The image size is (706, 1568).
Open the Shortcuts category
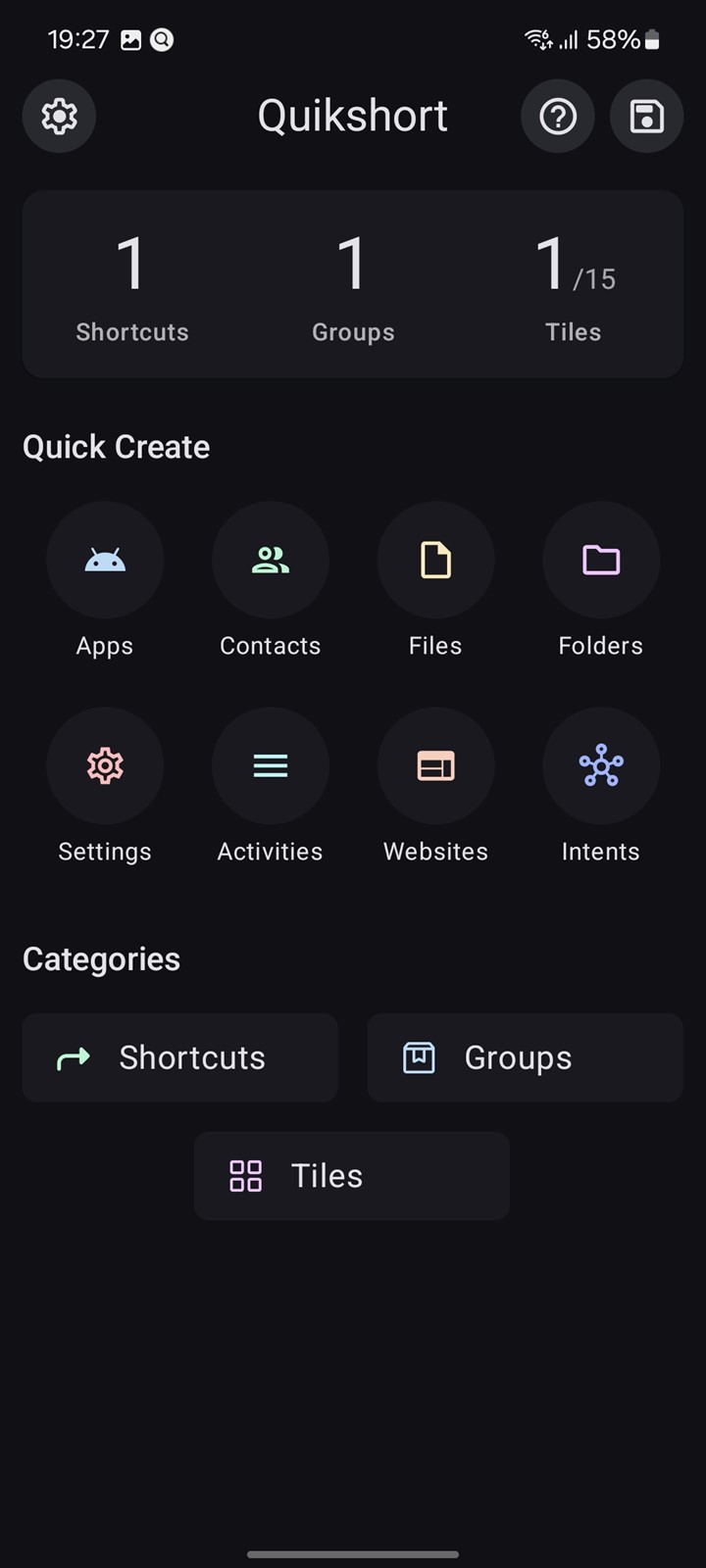tap(180, 1058)
